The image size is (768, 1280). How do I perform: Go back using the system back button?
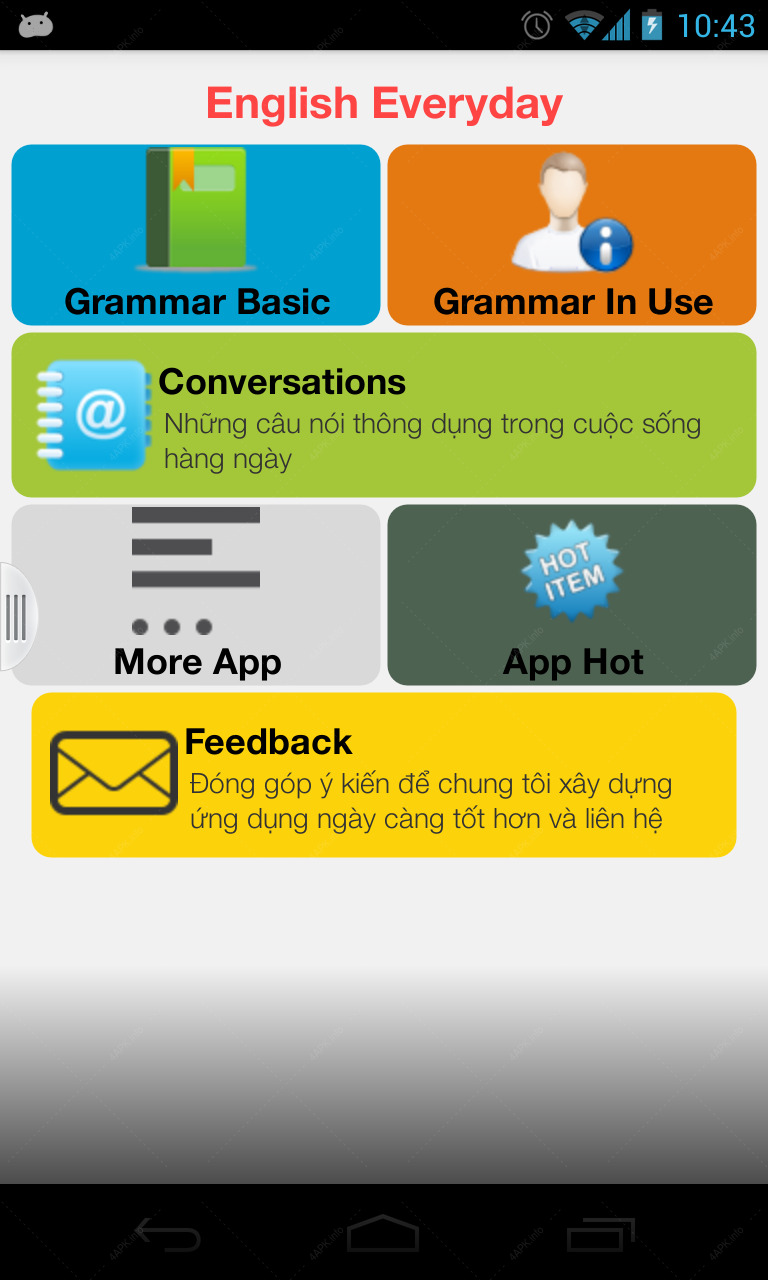pos(168,1234)
